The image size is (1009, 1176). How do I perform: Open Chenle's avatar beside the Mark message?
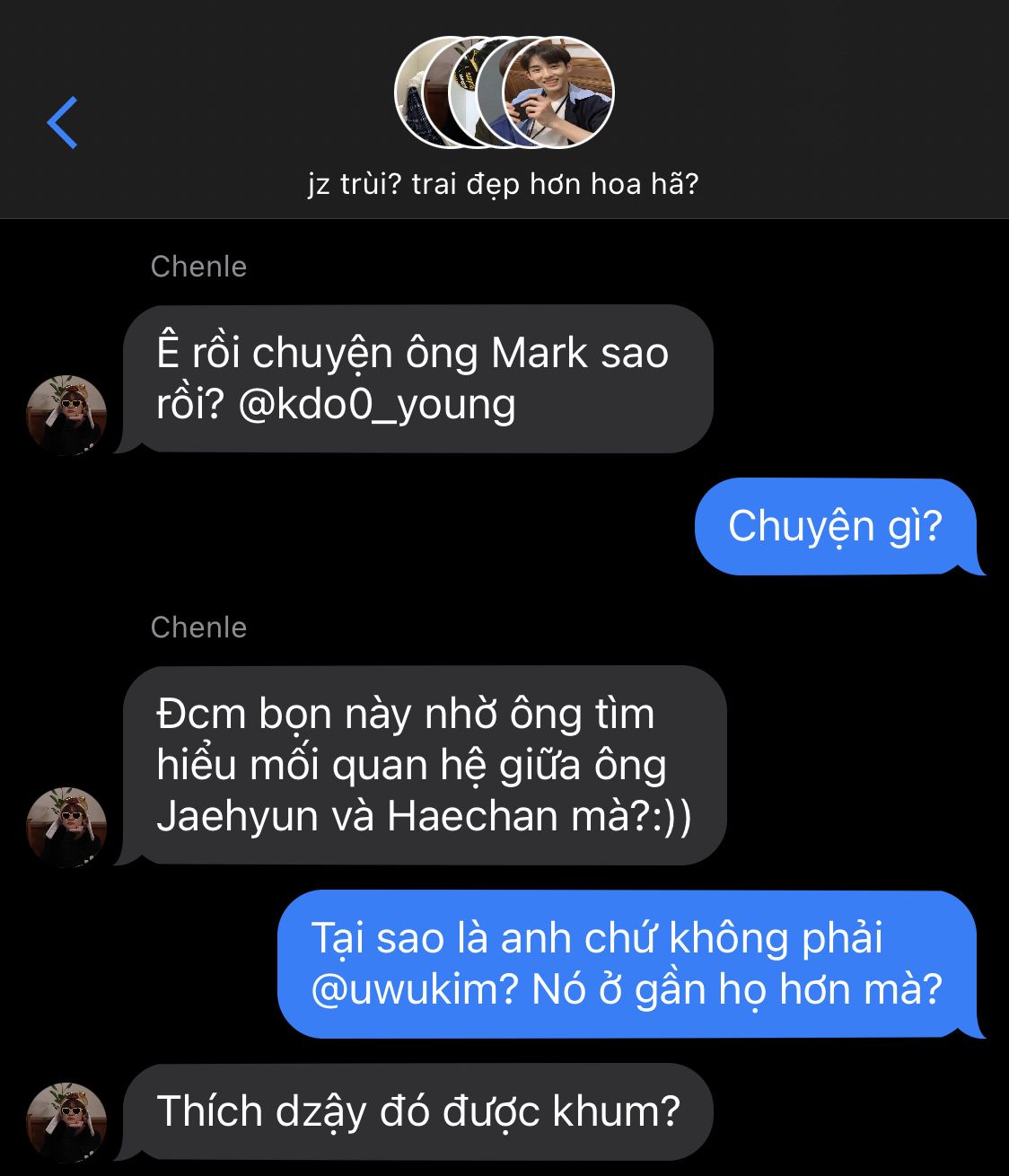(x=66, y=415)
